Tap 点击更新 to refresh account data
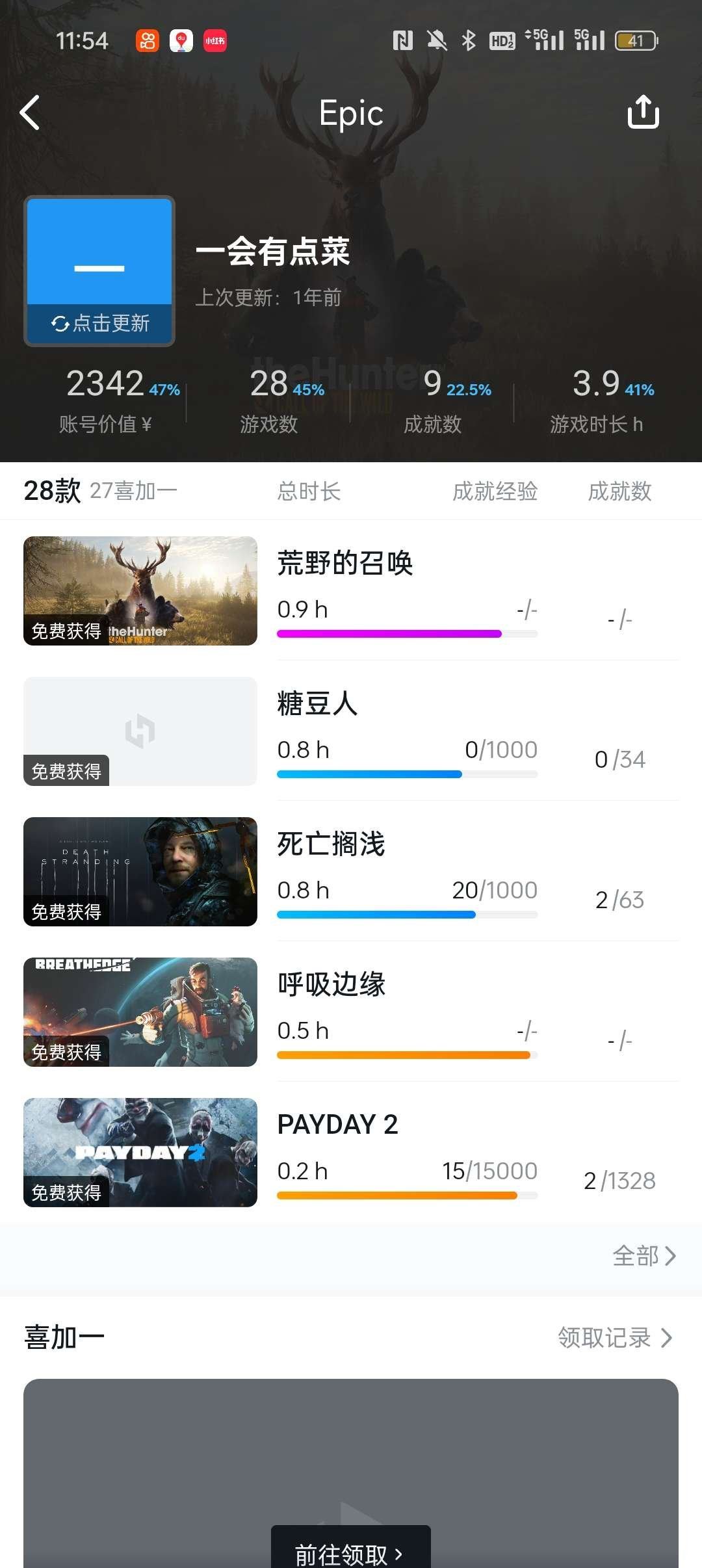Image resolution: width=702 pixels, height=1568 pixels. click(x=99, y=323)
